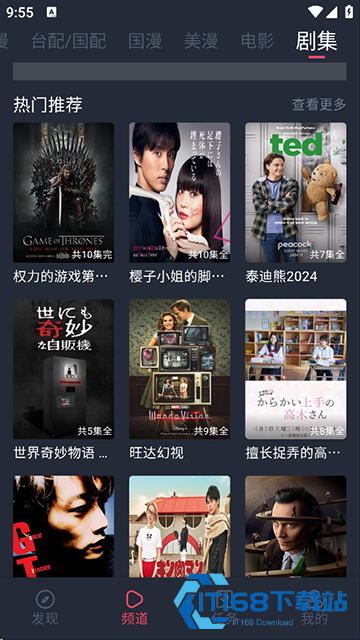Screen dimensions: 360x640
Task: Select the 电影 tab
Action: [x=257, y=41]
